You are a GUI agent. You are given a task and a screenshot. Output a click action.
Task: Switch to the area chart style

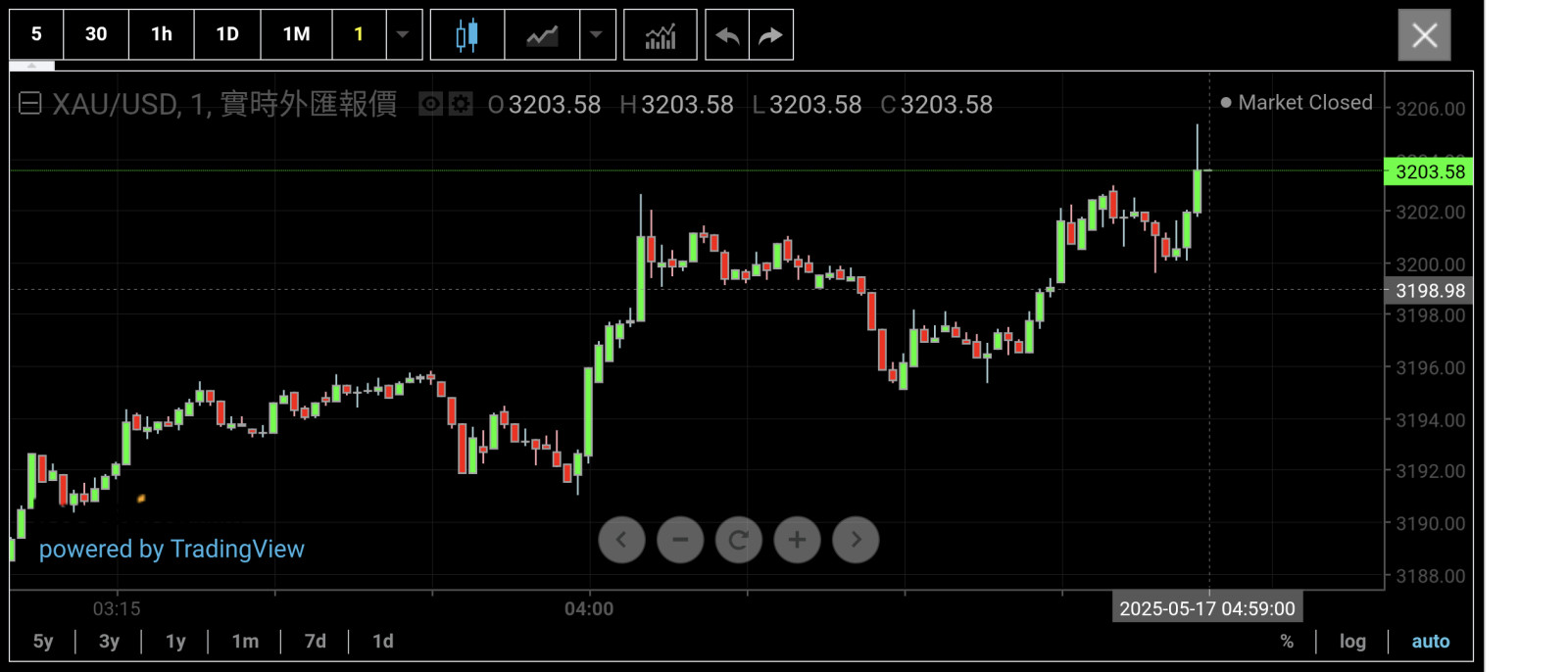tap(542, 35)
